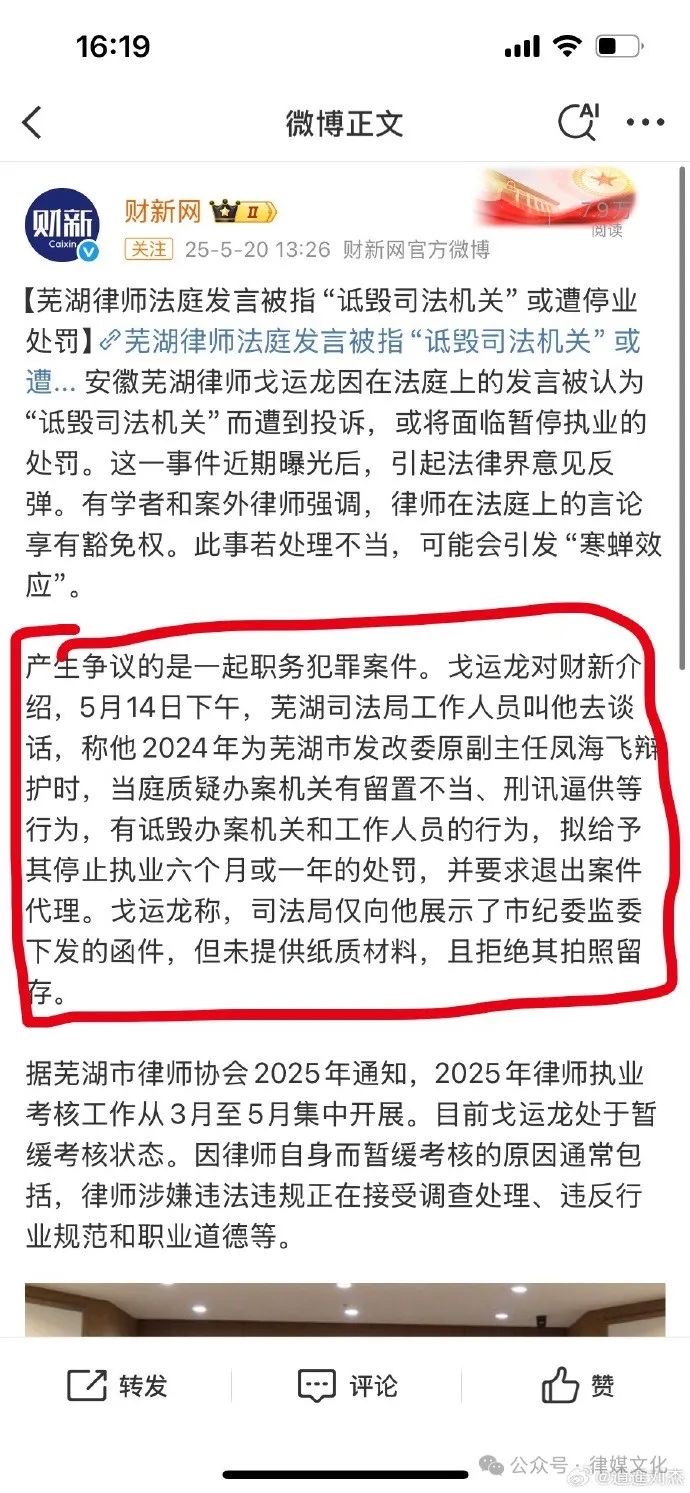690x1493 pixels.
Task: Repost with the 转发 button
Action: tap(118, 1385)
